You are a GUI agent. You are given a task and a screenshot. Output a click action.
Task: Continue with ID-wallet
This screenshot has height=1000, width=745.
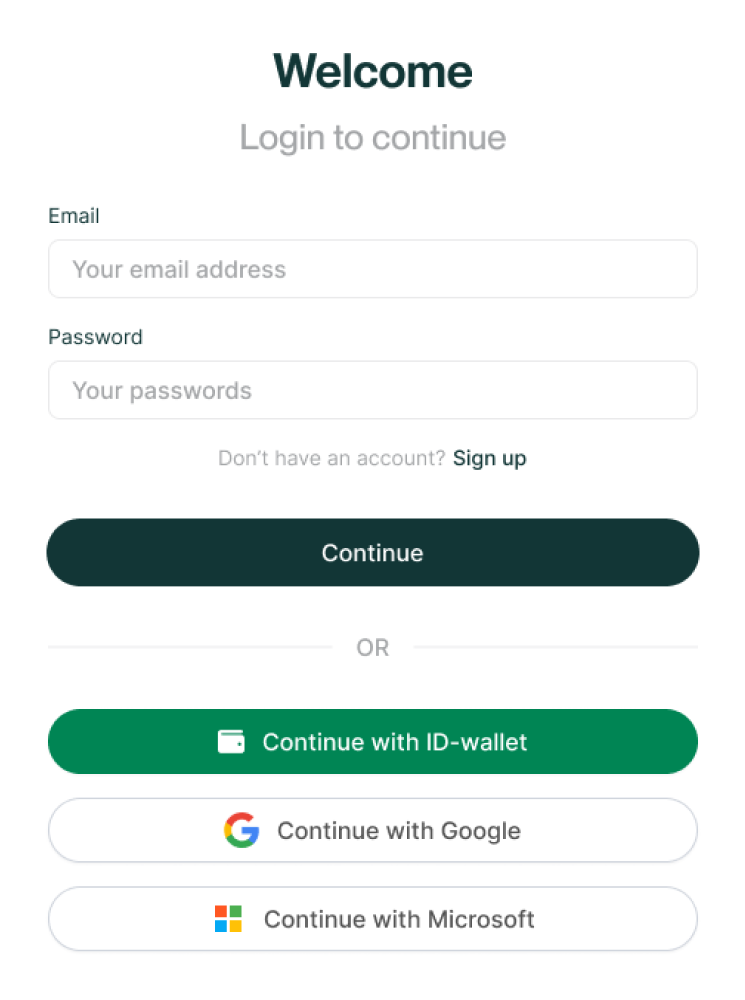(x=372, y=742)
